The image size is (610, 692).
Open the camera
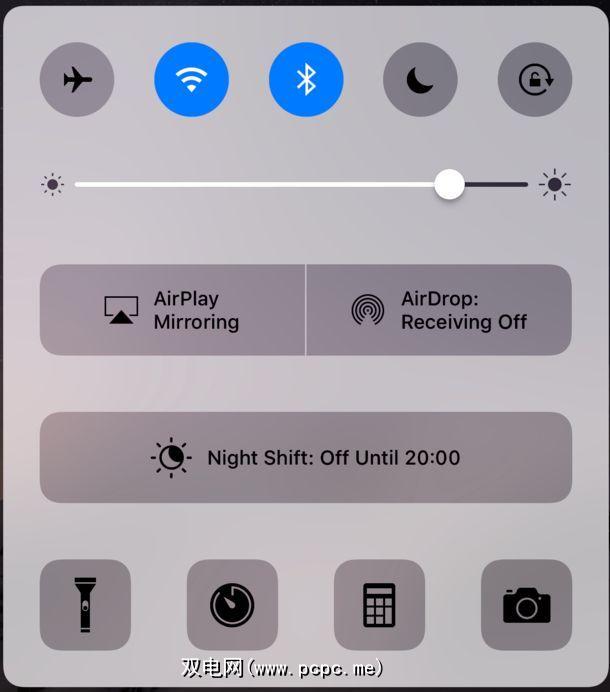(x=526, y=605)
